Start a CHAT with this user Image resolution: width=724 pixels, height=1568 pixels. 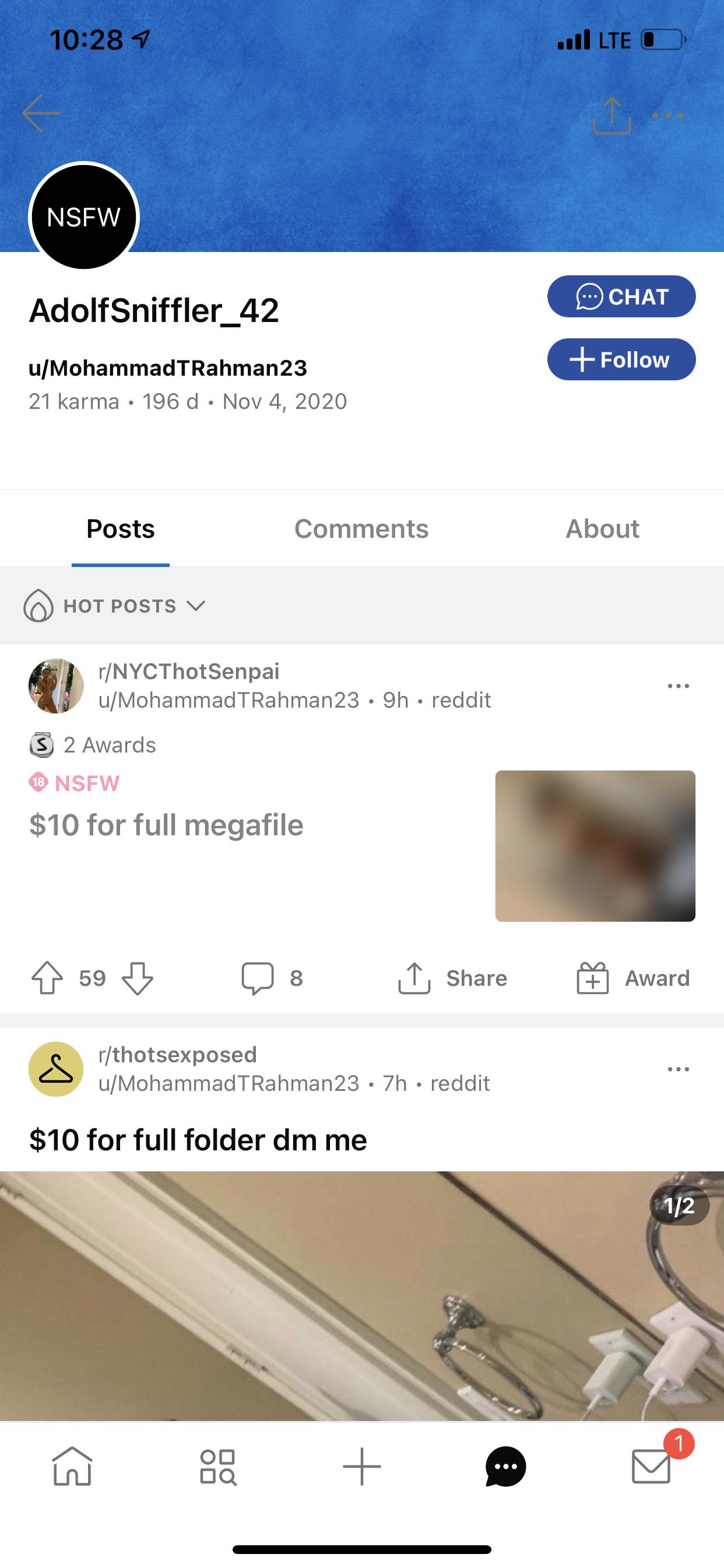pos(621,297)
